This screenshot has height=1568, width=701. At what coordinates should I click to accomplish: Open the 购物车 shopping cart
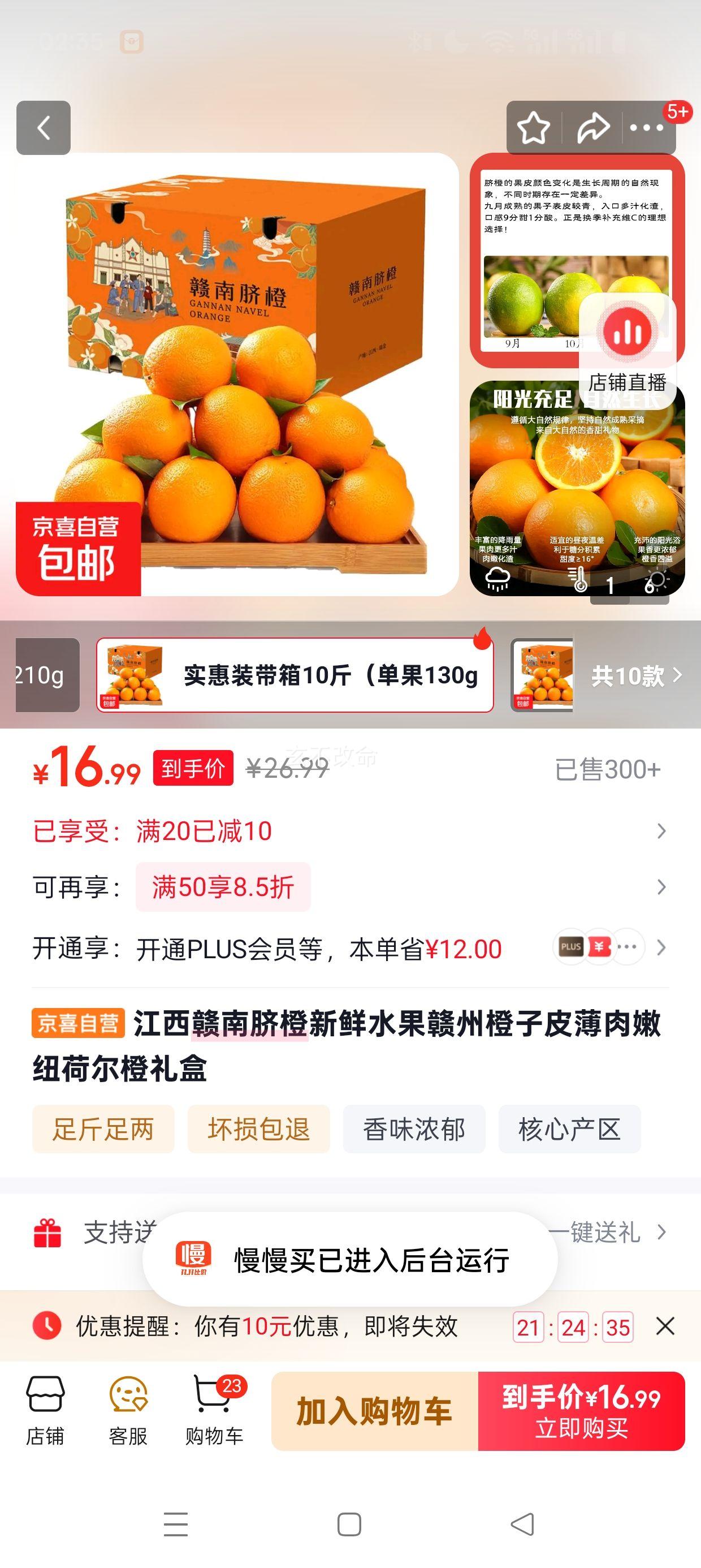coord(214,1410)
